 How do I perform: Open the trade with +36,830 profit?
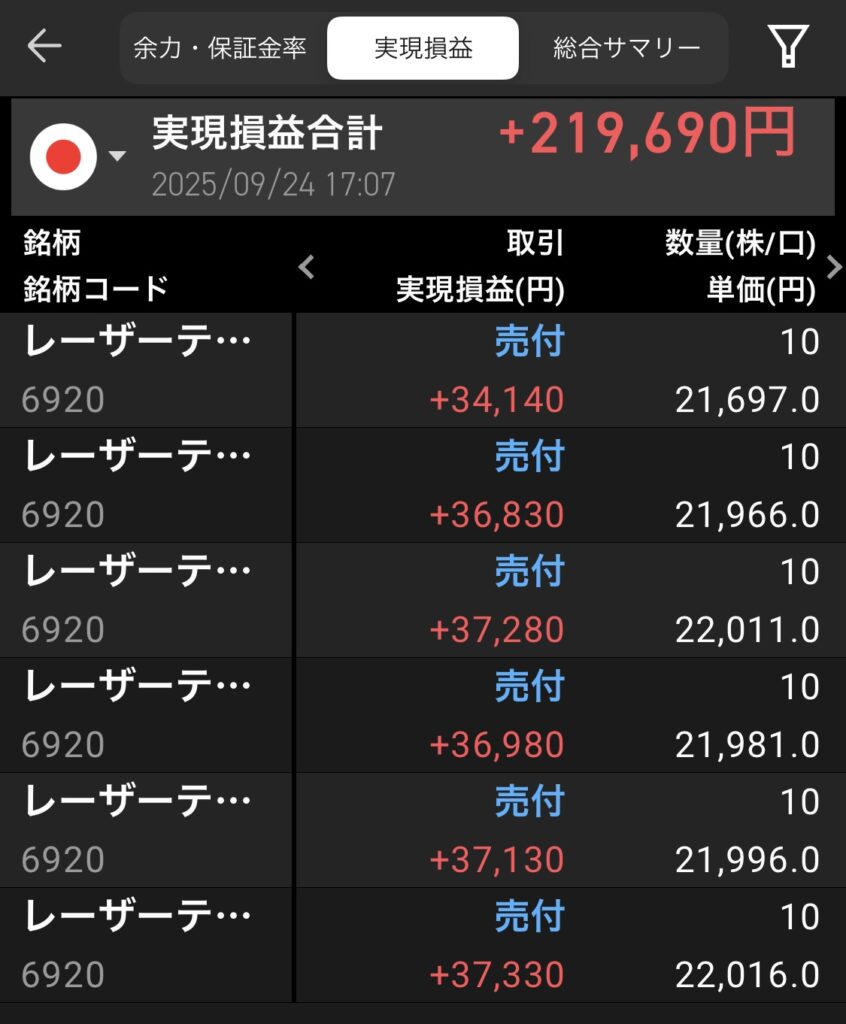423,486
